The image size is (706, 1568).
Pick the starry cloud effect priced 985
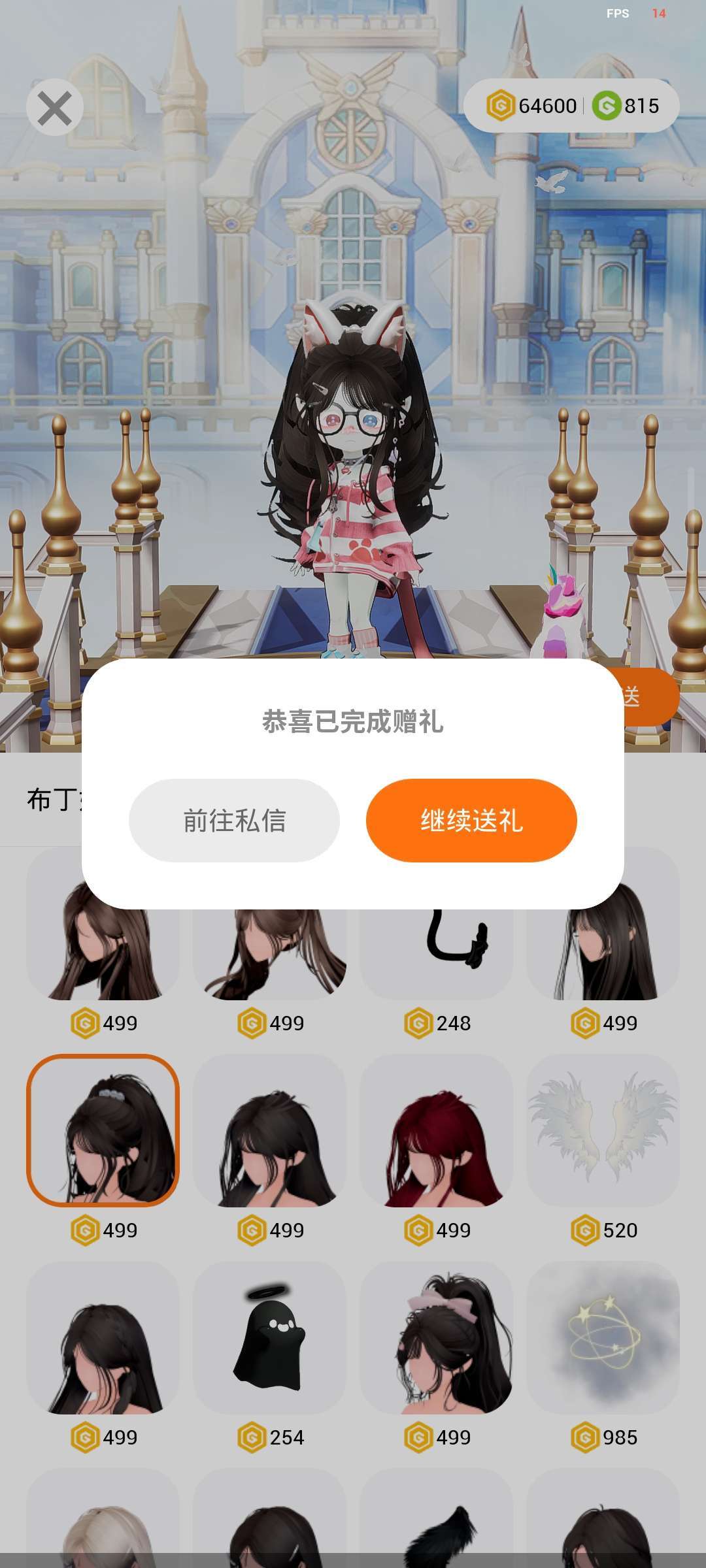[603, 1337]
